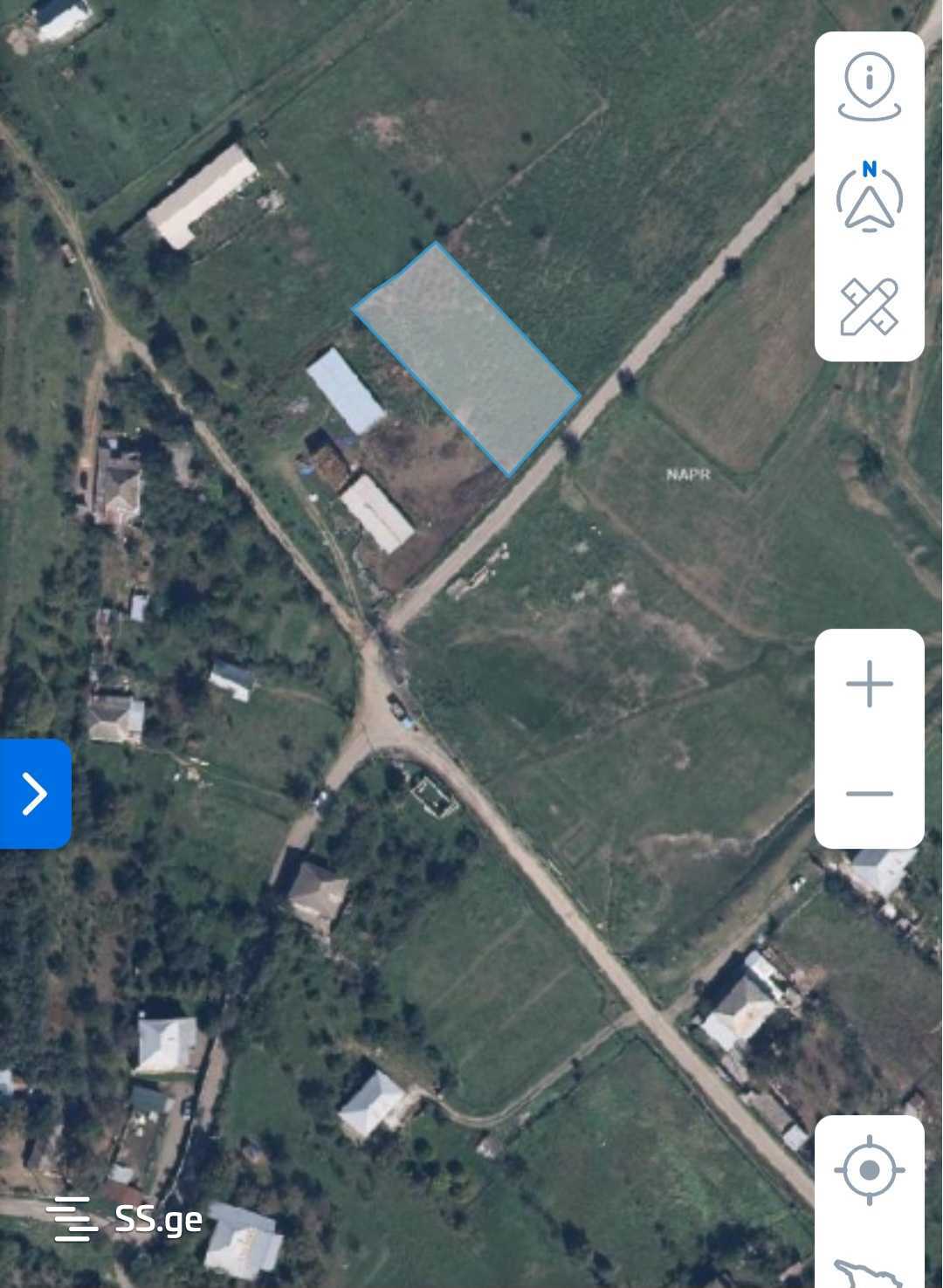This screenshot has width=943, height=1288.
Task: Reset map orientation to north
Action: pyautogui.click(x=869, y=197)
